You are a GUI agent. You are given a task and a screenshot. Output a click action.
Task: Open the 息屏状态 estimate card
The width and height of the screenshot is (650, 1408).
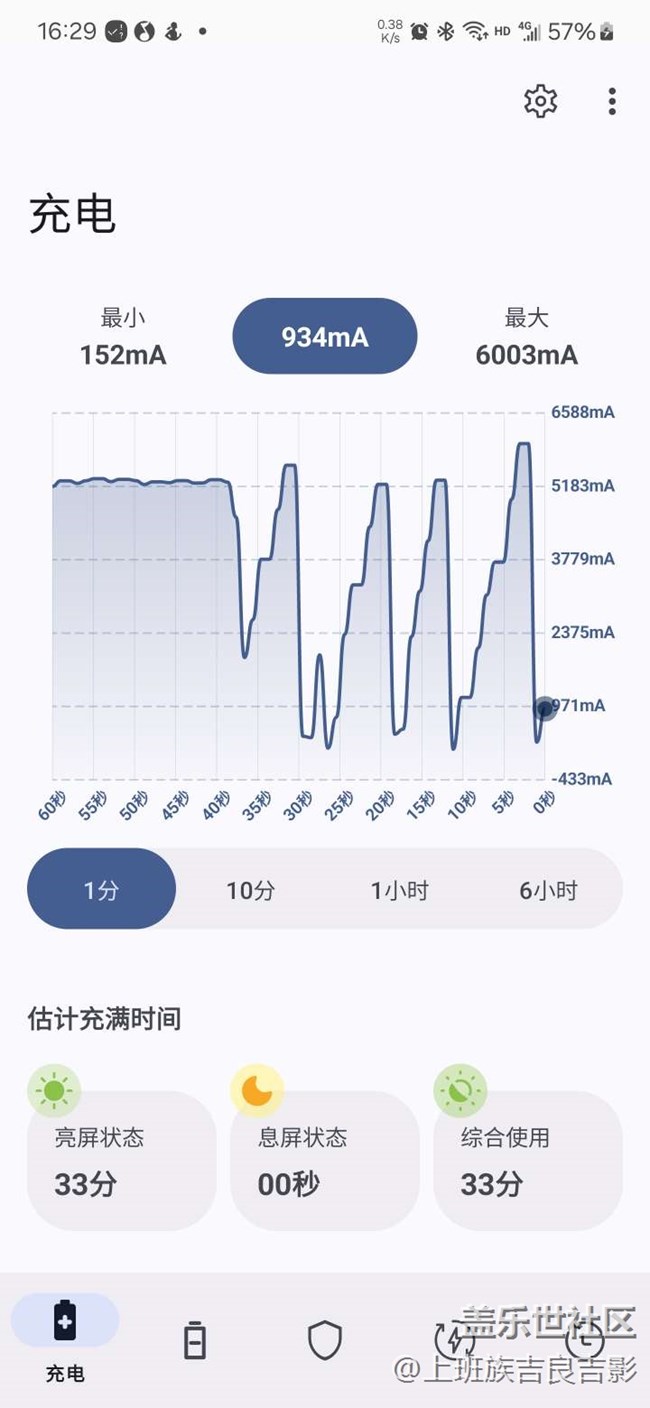tap(324, 1161)
